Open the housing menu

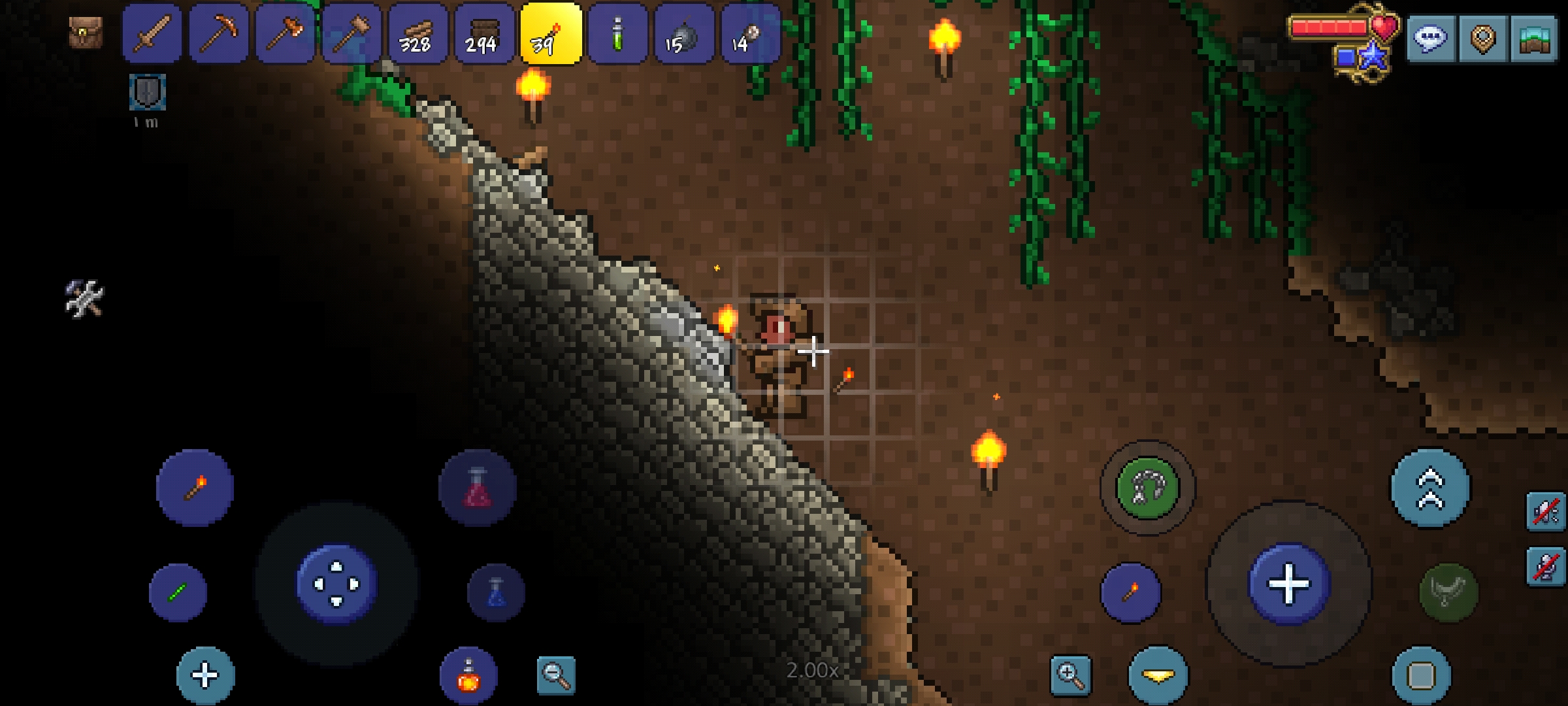pos(1535,39)
